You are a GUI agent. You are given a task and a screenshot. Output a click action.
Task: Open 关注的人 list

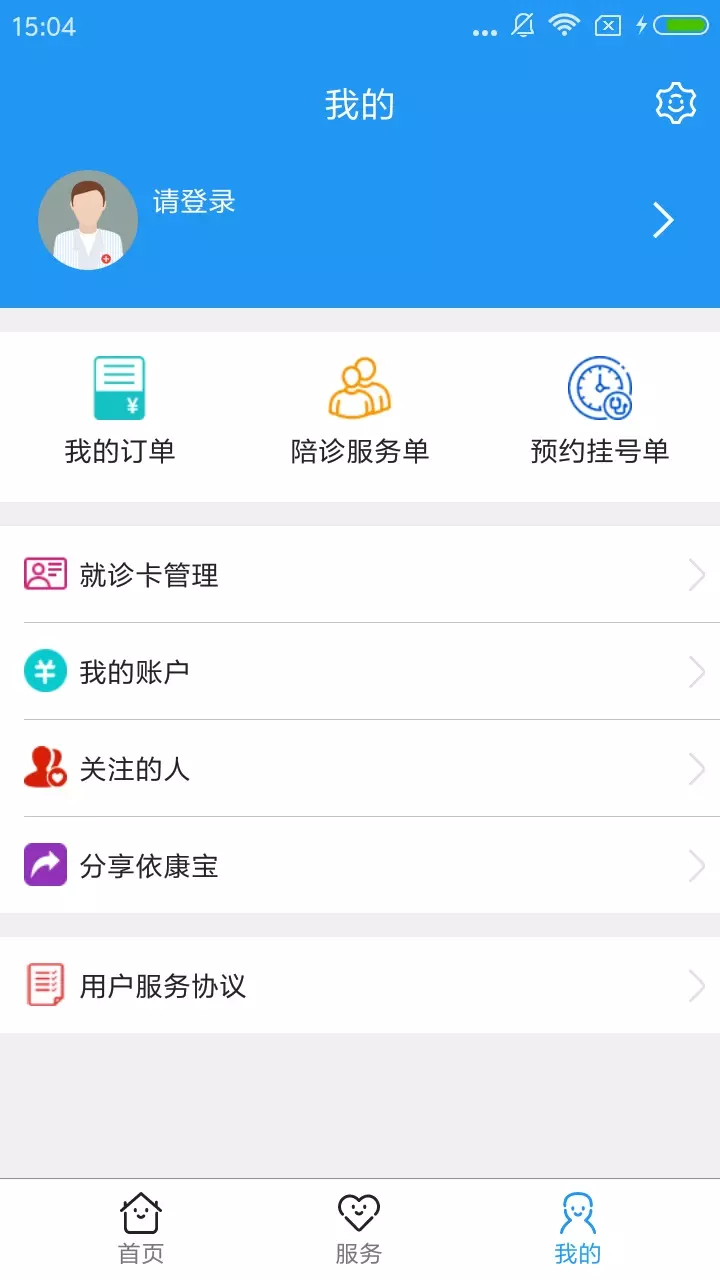point(360,769)
